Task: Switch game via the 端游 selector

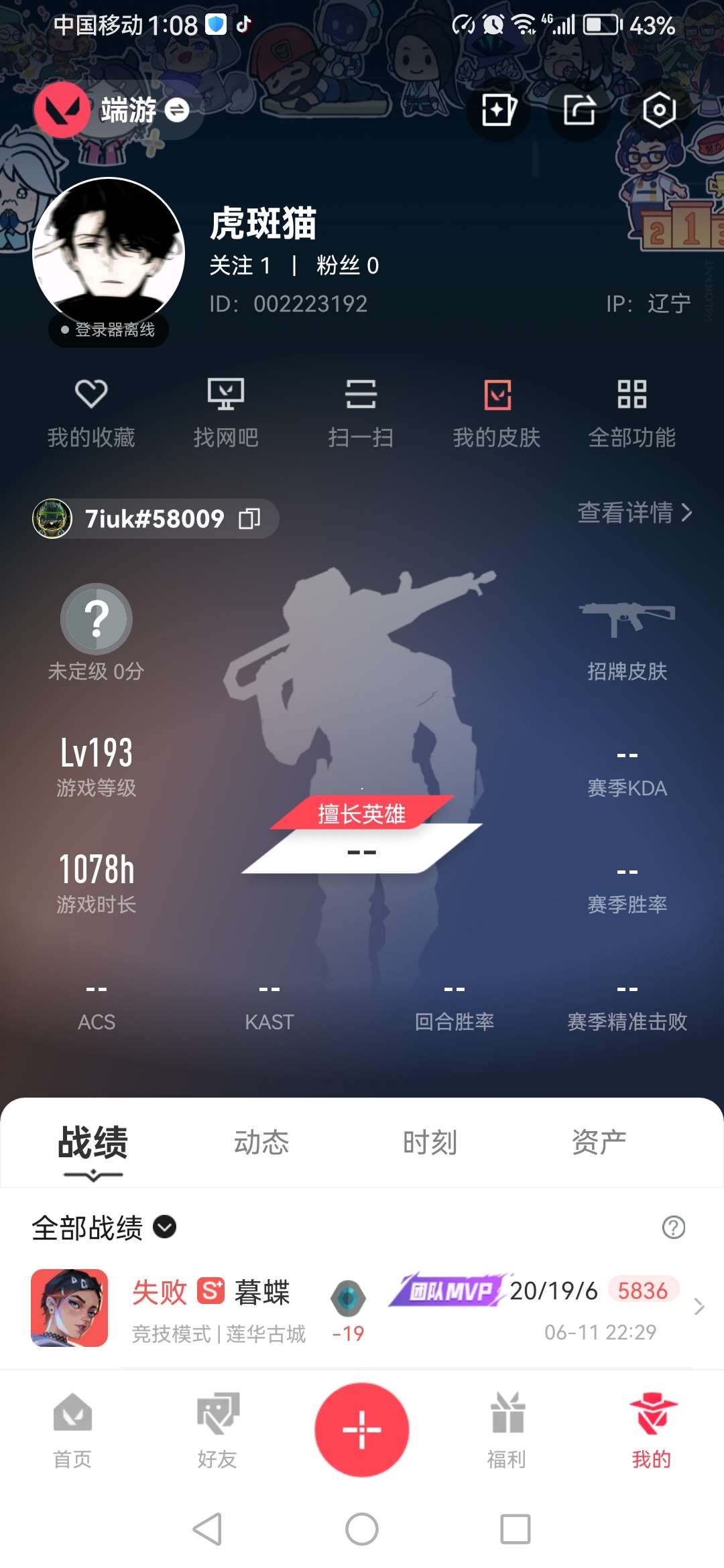Action: 144,110
